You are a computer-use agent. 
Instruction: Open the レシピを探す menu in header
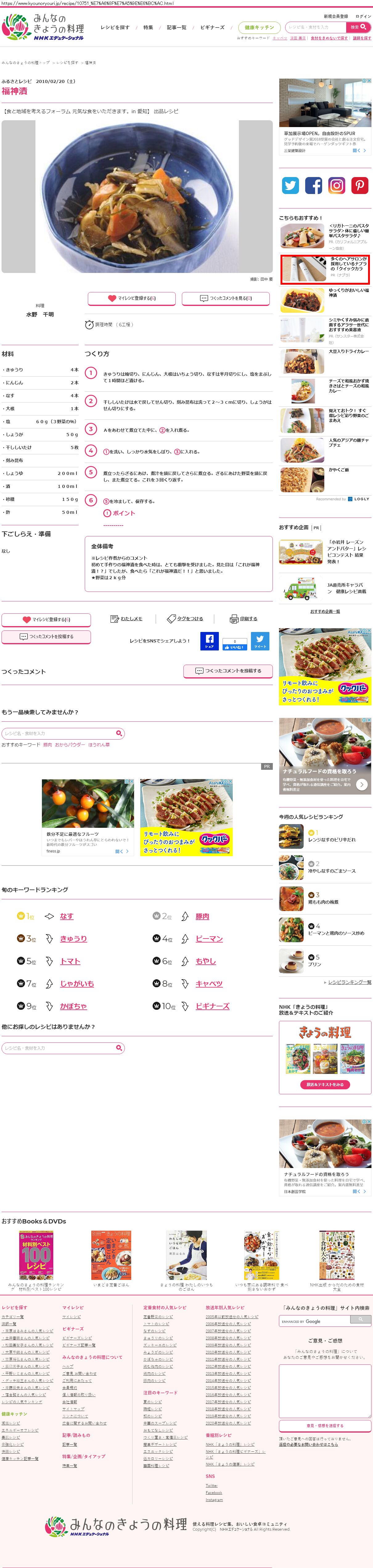[114, 27]
